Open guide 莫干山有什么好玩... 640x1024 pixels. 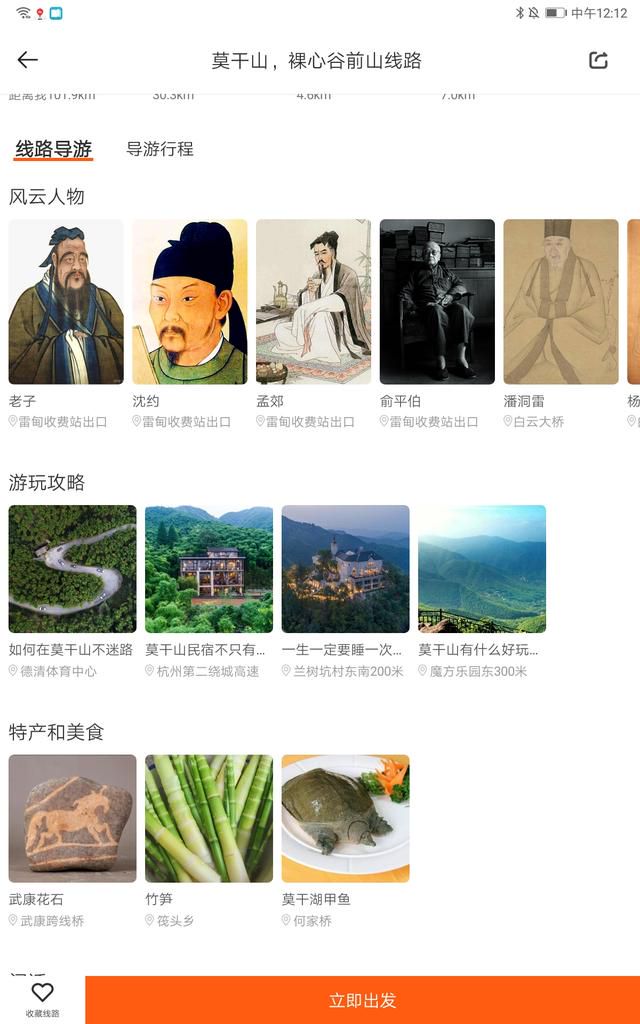(482, 592)
